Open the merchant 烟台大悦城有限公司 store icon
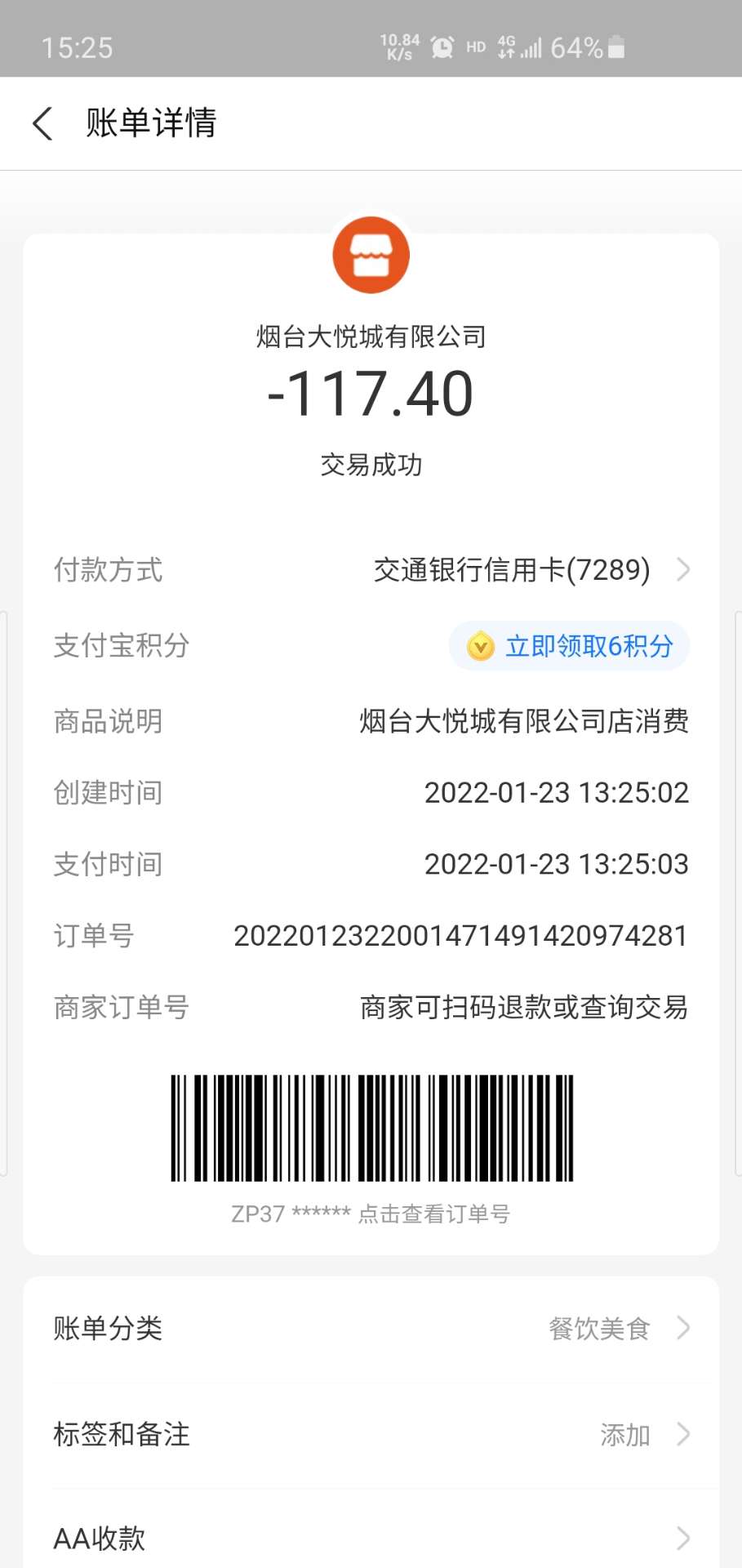This screenshot has height=1568, width=742. pos(371,255)
